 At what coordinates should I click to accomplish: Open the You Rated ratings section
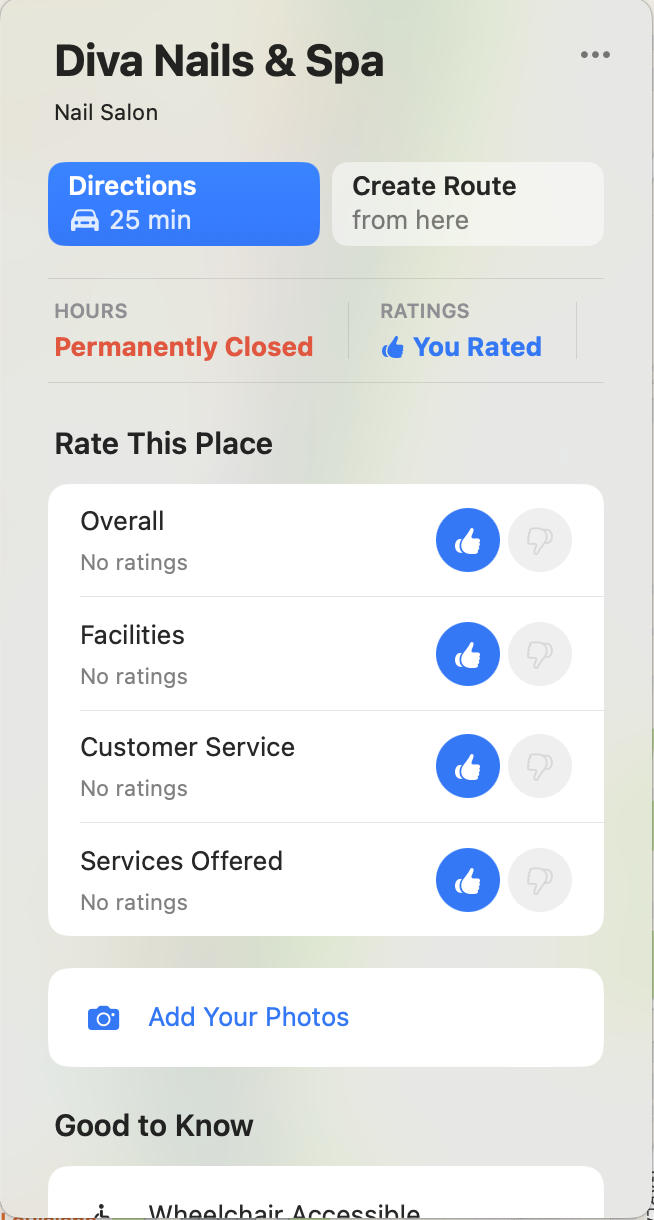coord(462,347)
